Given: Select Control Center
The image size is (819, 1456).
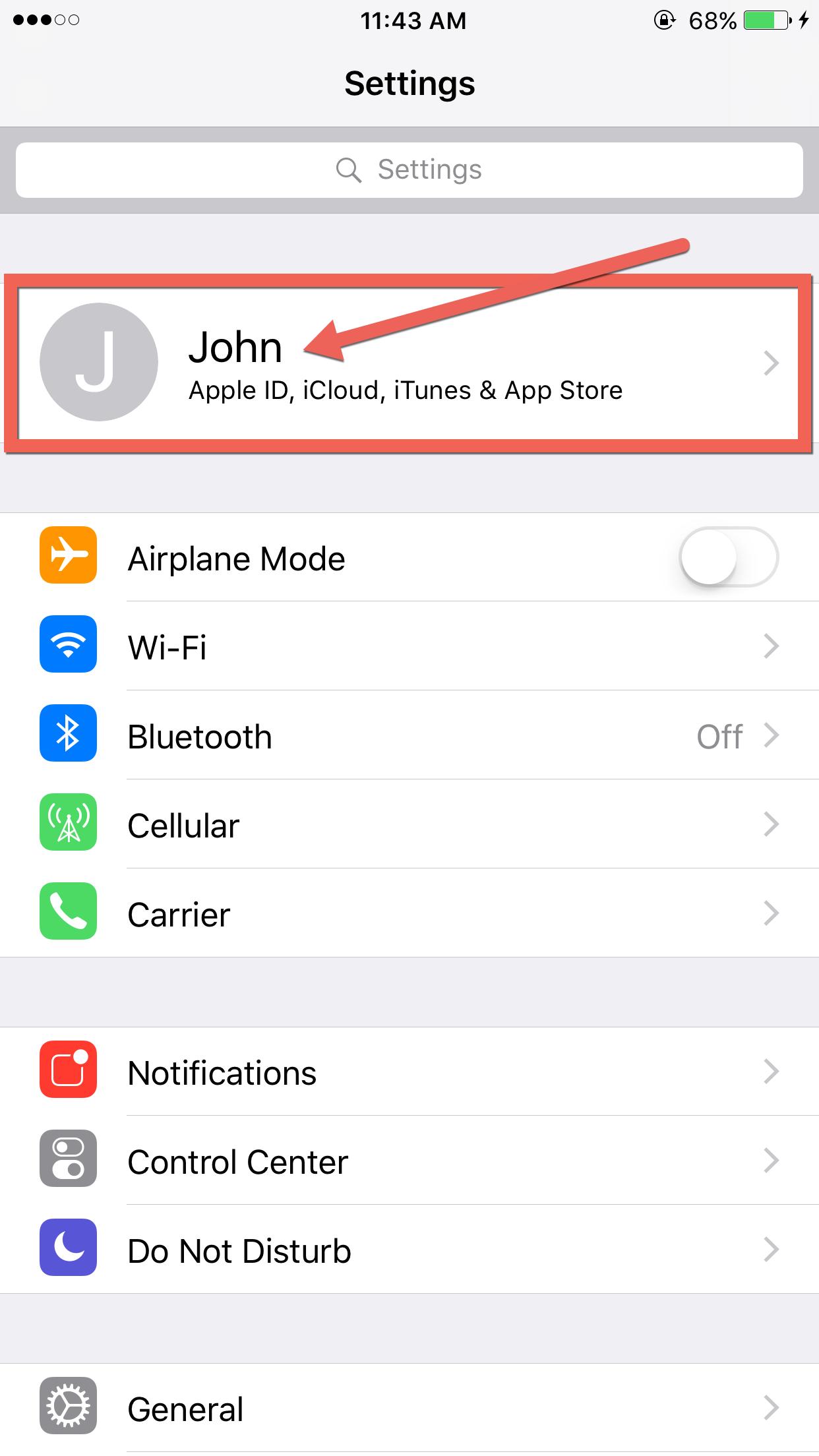Looking at the screenshot, I should (x=409, y=1162).
